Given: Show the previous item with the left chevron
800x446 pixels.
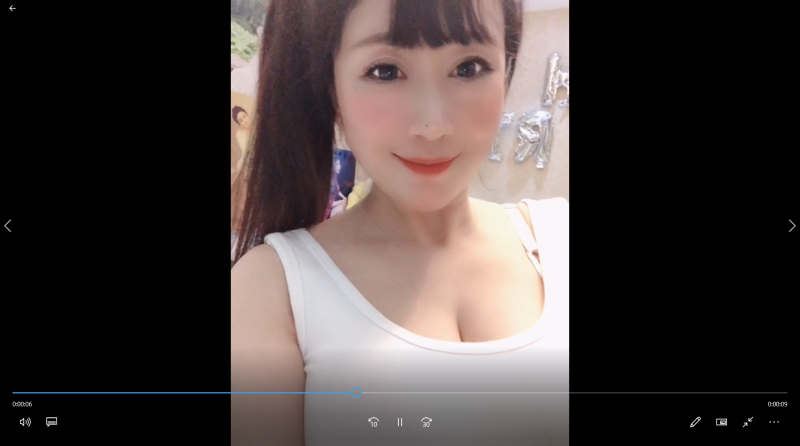Looking at the screenshot, I should [8, 226].
